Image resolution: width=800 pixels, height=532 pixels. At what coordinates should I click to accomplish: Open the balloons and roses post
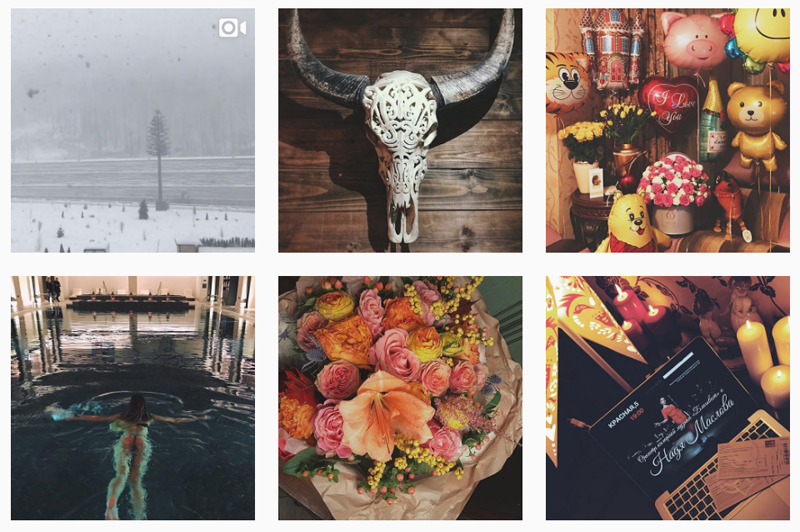click(x=667, y=130)
